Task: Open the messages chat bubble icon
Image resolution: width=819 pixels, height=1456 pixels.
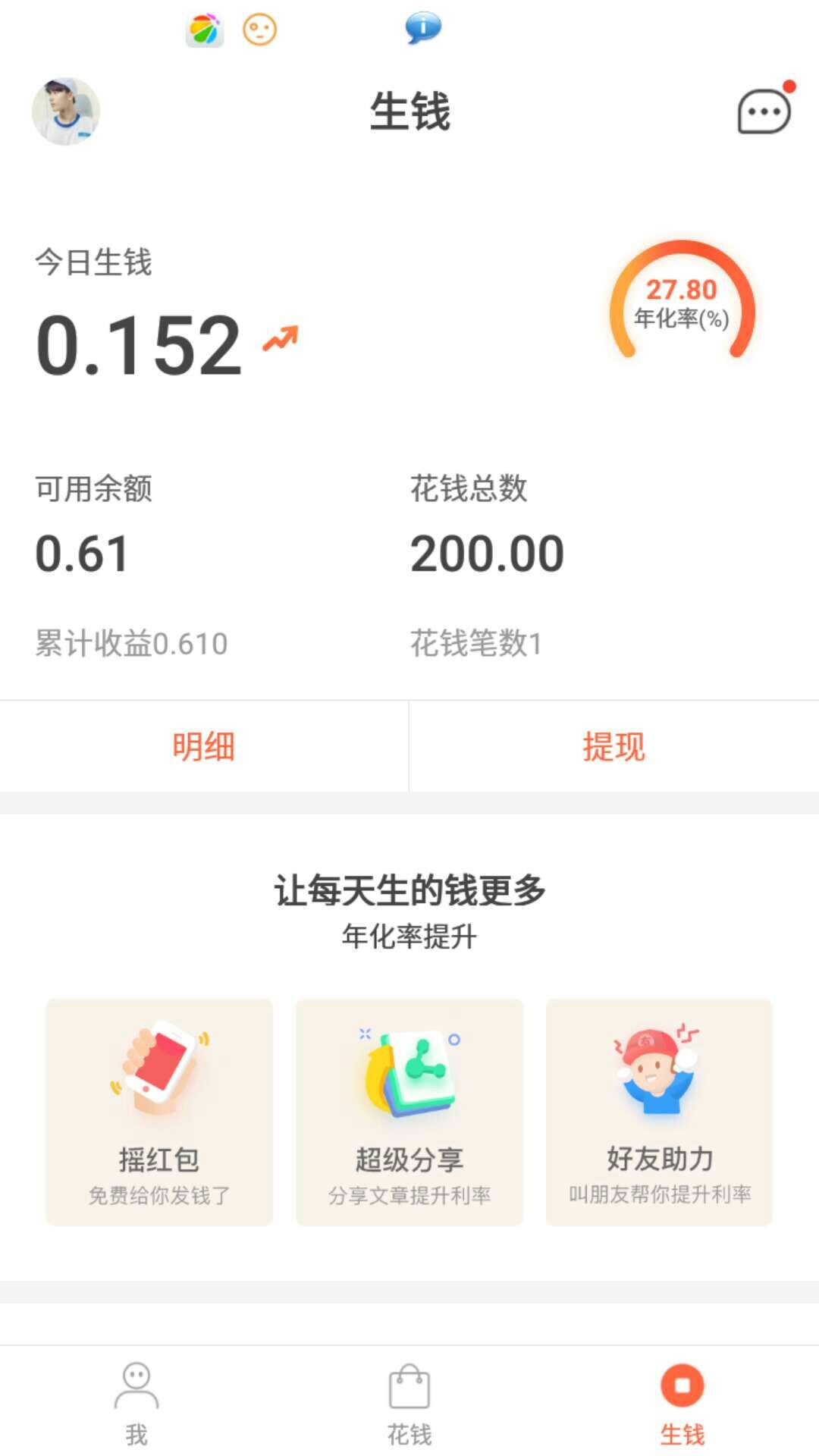Action: pyautogui.click(x=764, y=112)
